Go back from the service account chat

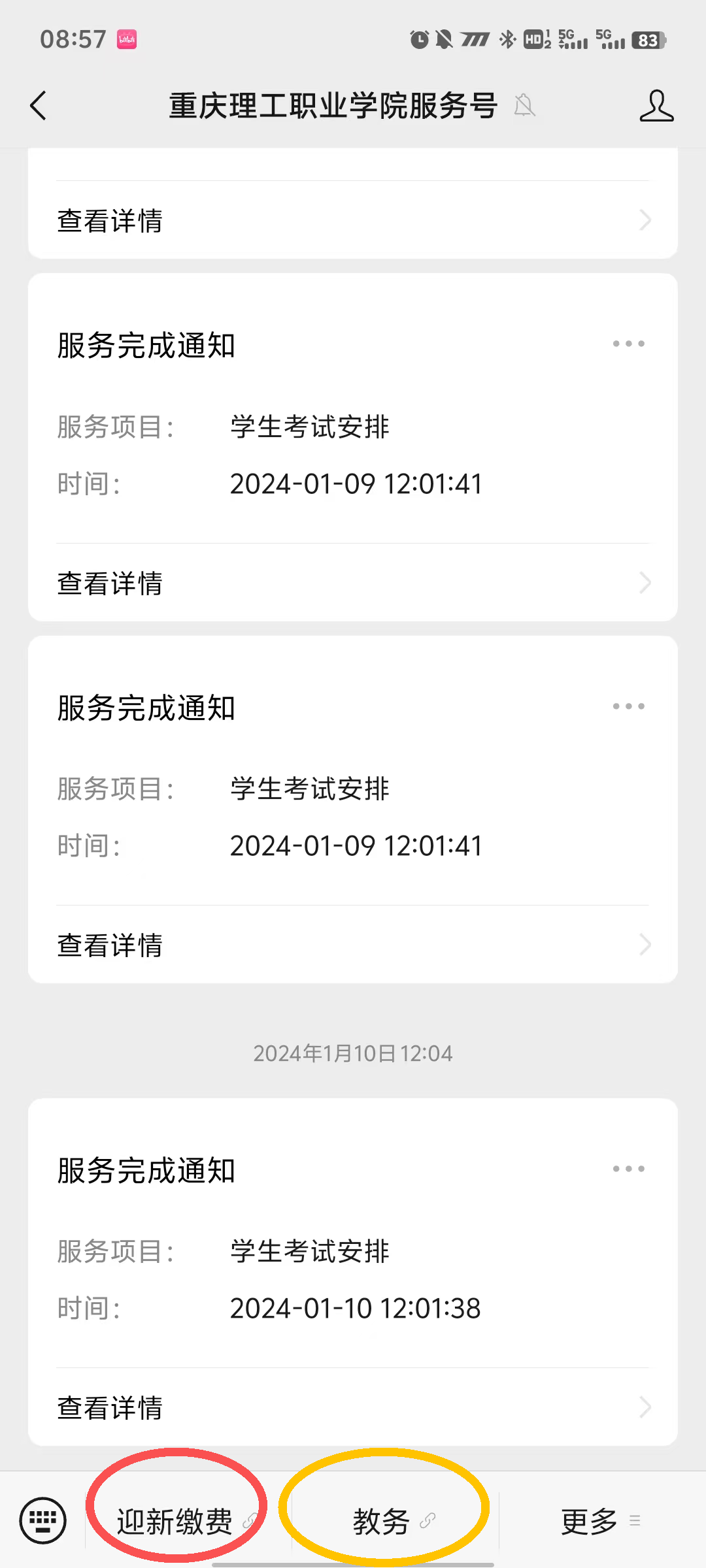(39, 106)
